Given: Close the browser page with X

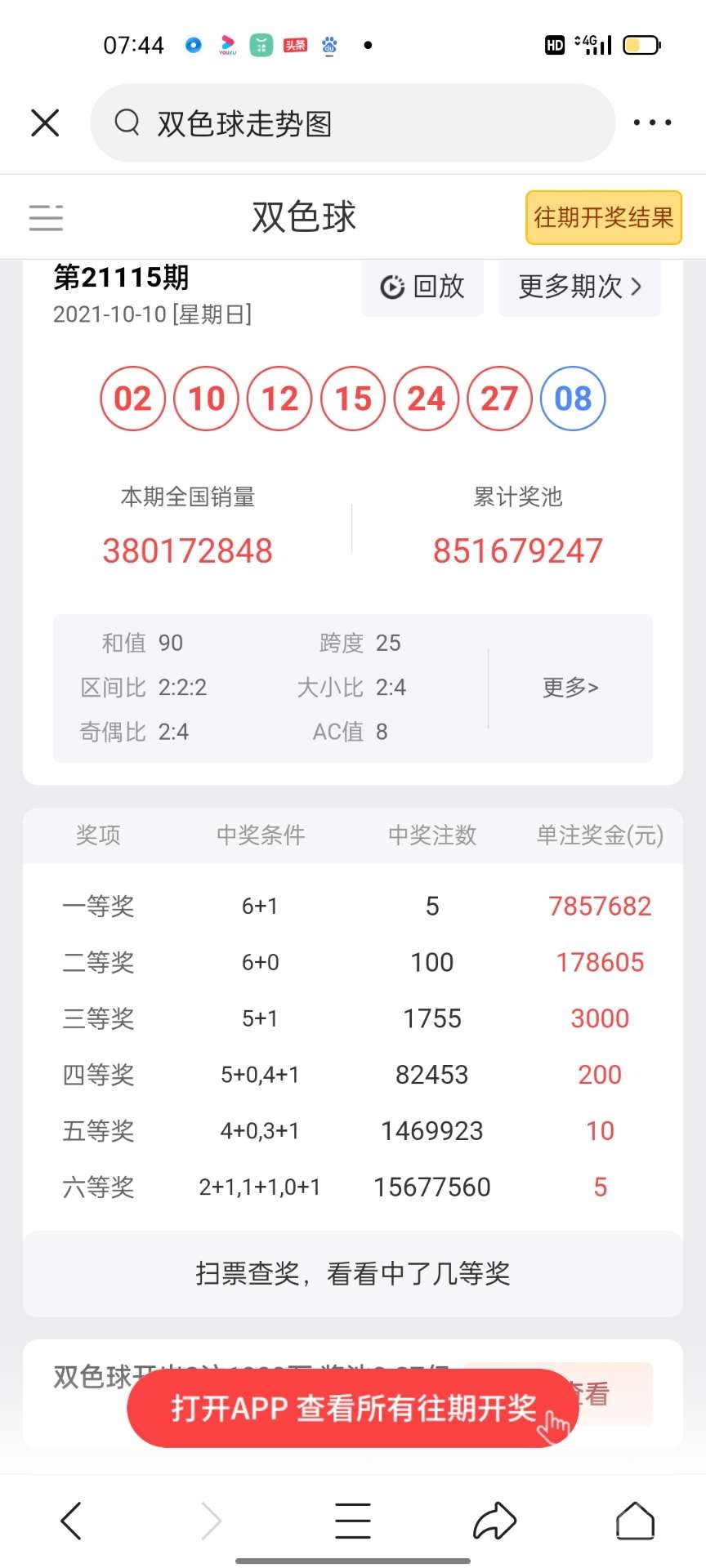Looking at the screenshot, I should [45, 123].
